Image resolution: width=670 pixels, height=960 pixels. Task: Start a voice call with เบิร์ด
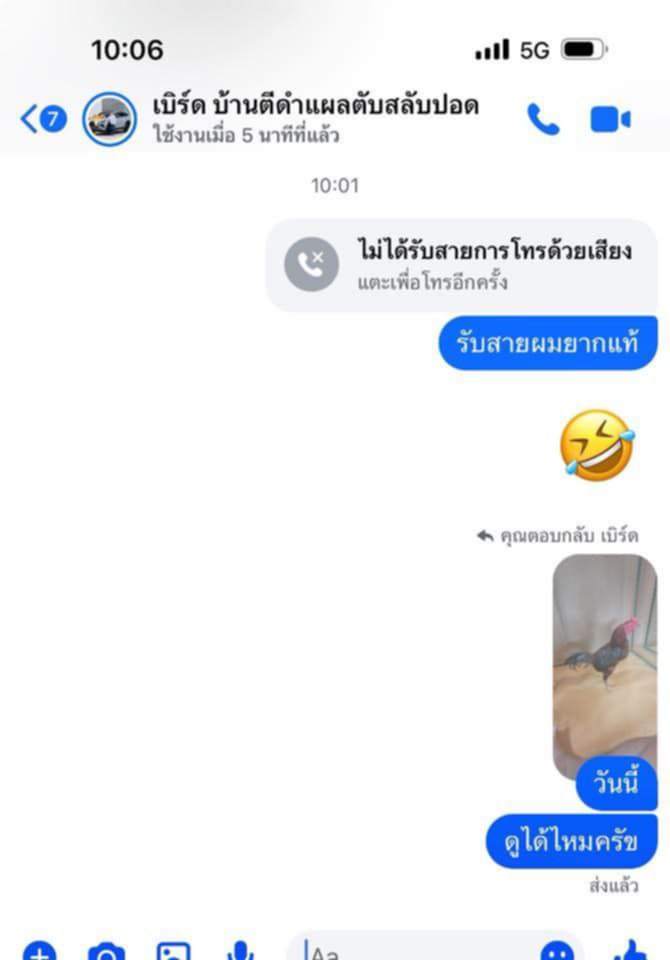543,120
